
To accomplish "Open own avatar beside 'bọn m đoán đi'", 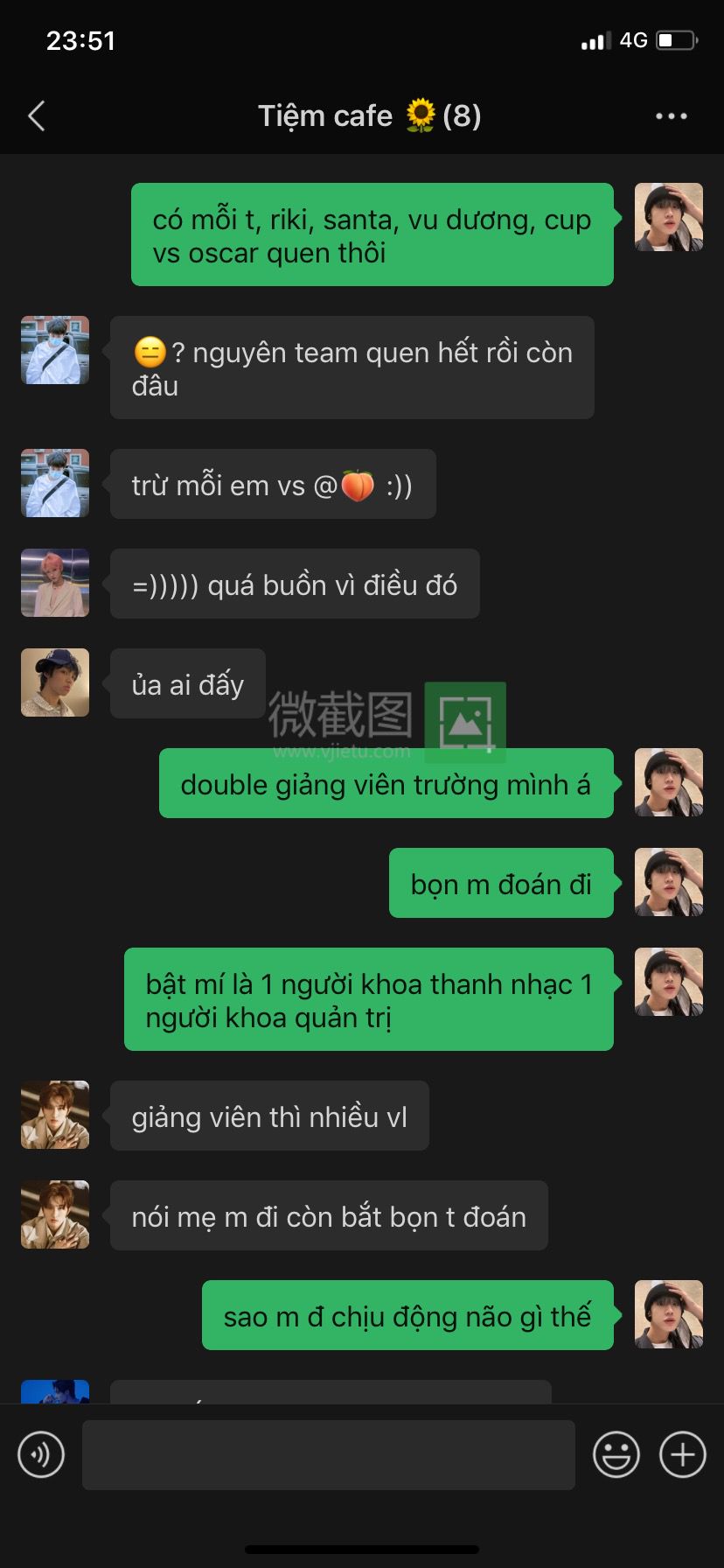I will [x=668, y=882].
